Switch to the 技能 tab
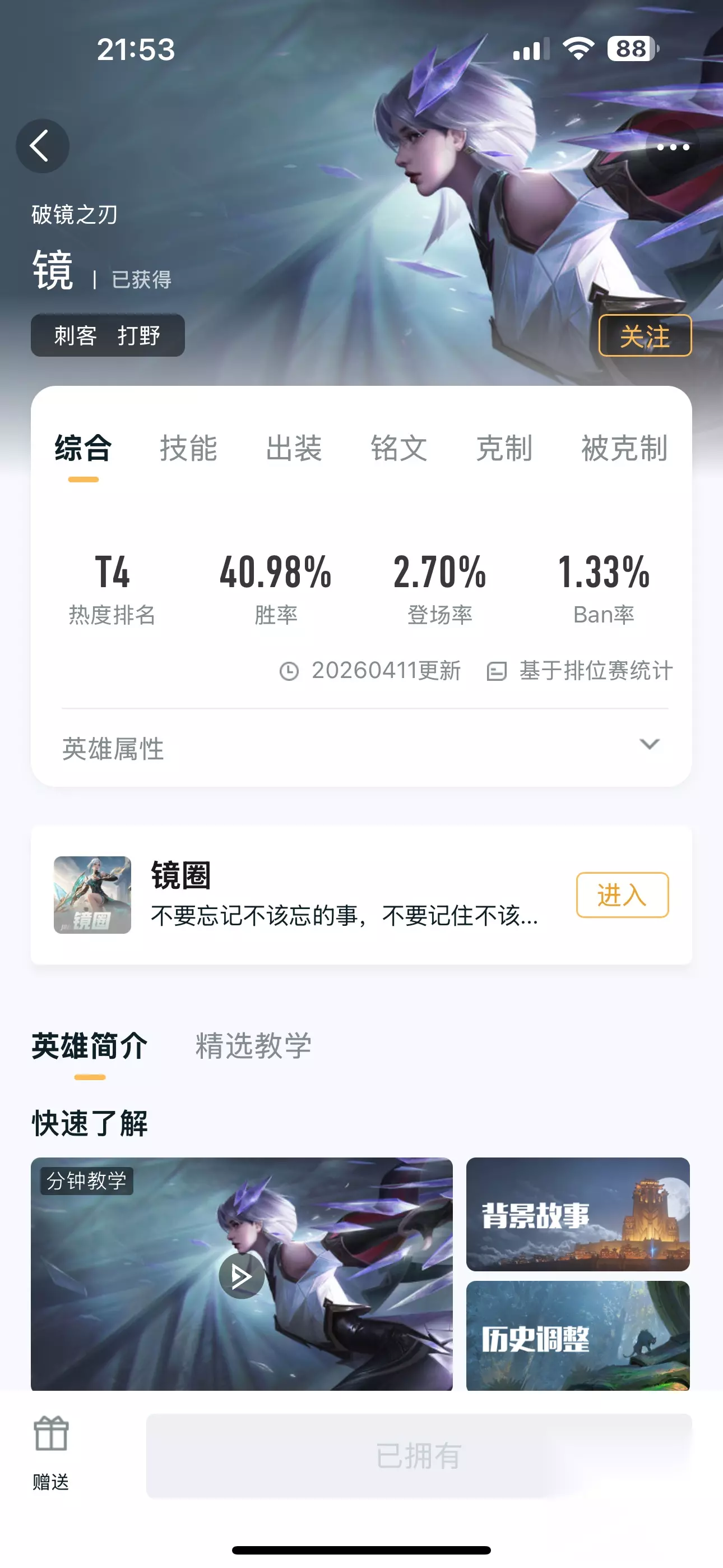 coord(188,448)
